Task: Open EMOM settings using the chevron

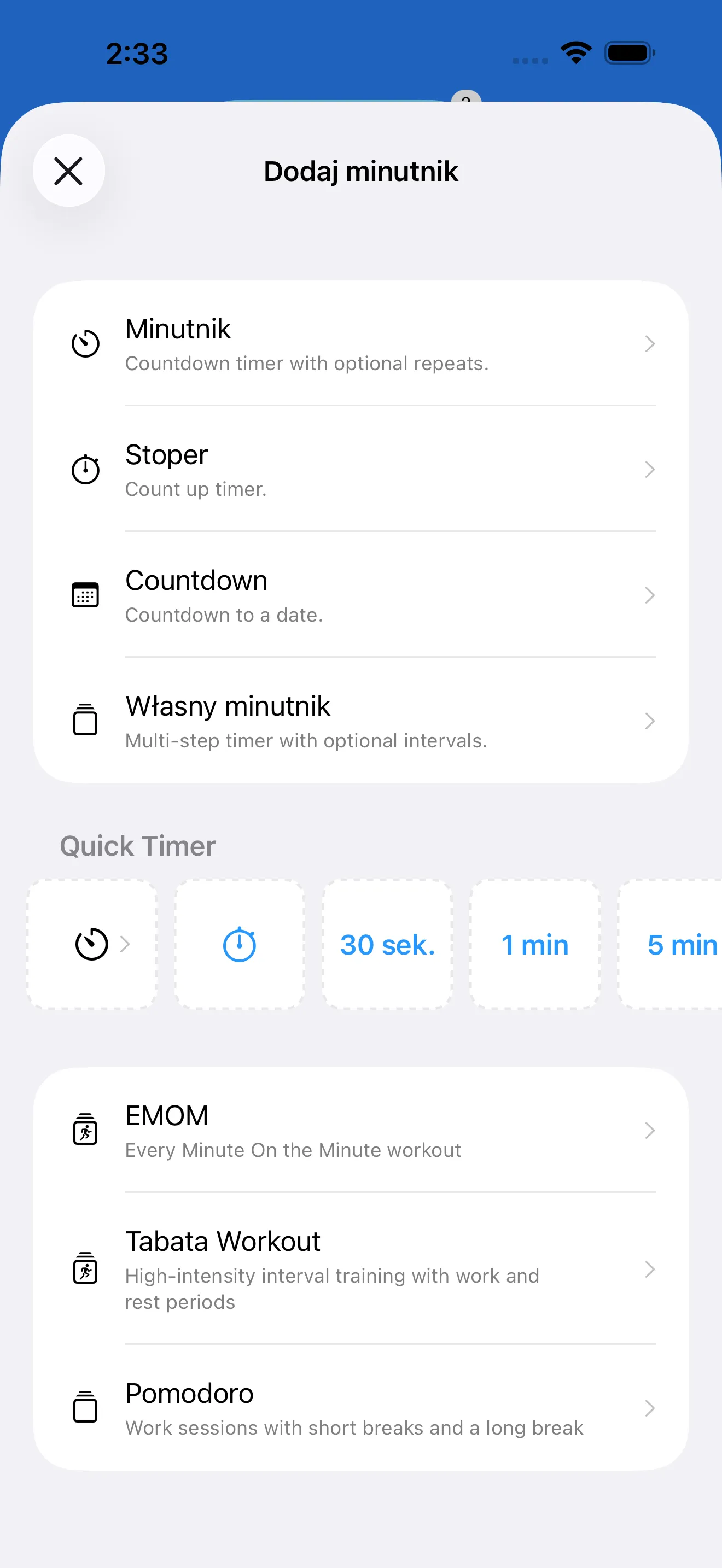Action: tap(650, 1130)
